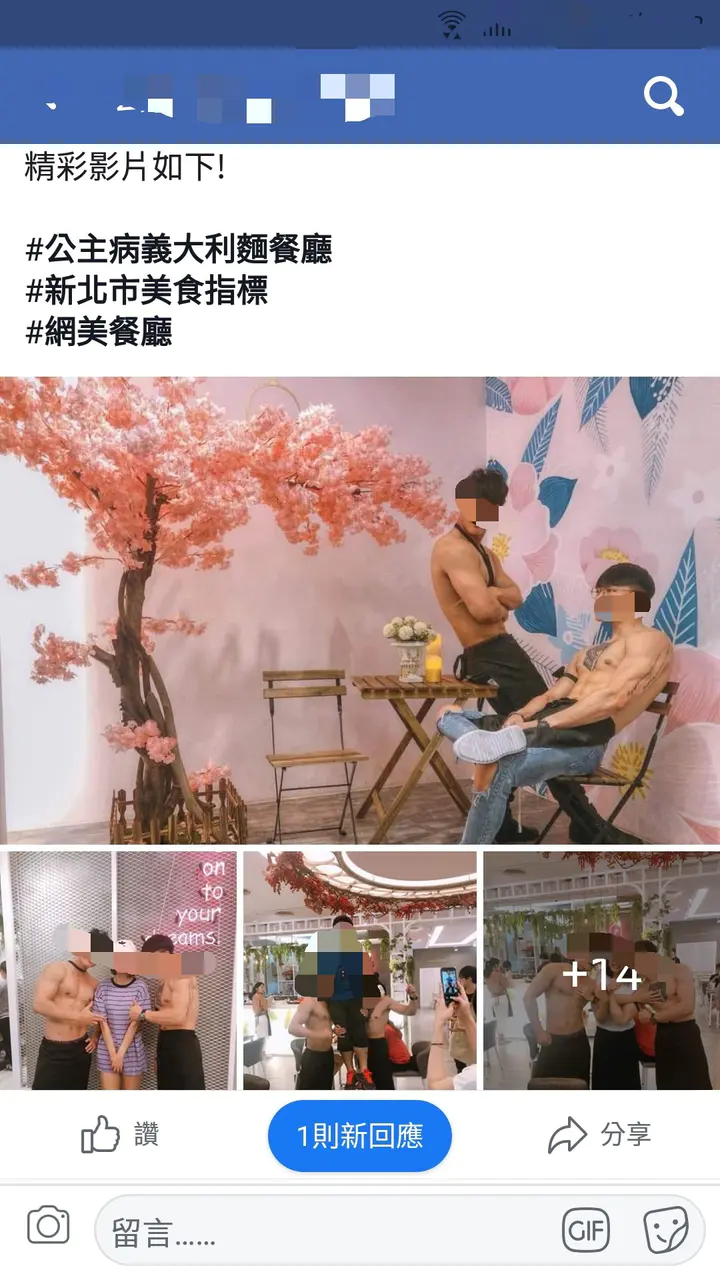
Task: Like this post with 讚
Action: coord(120,1135)
